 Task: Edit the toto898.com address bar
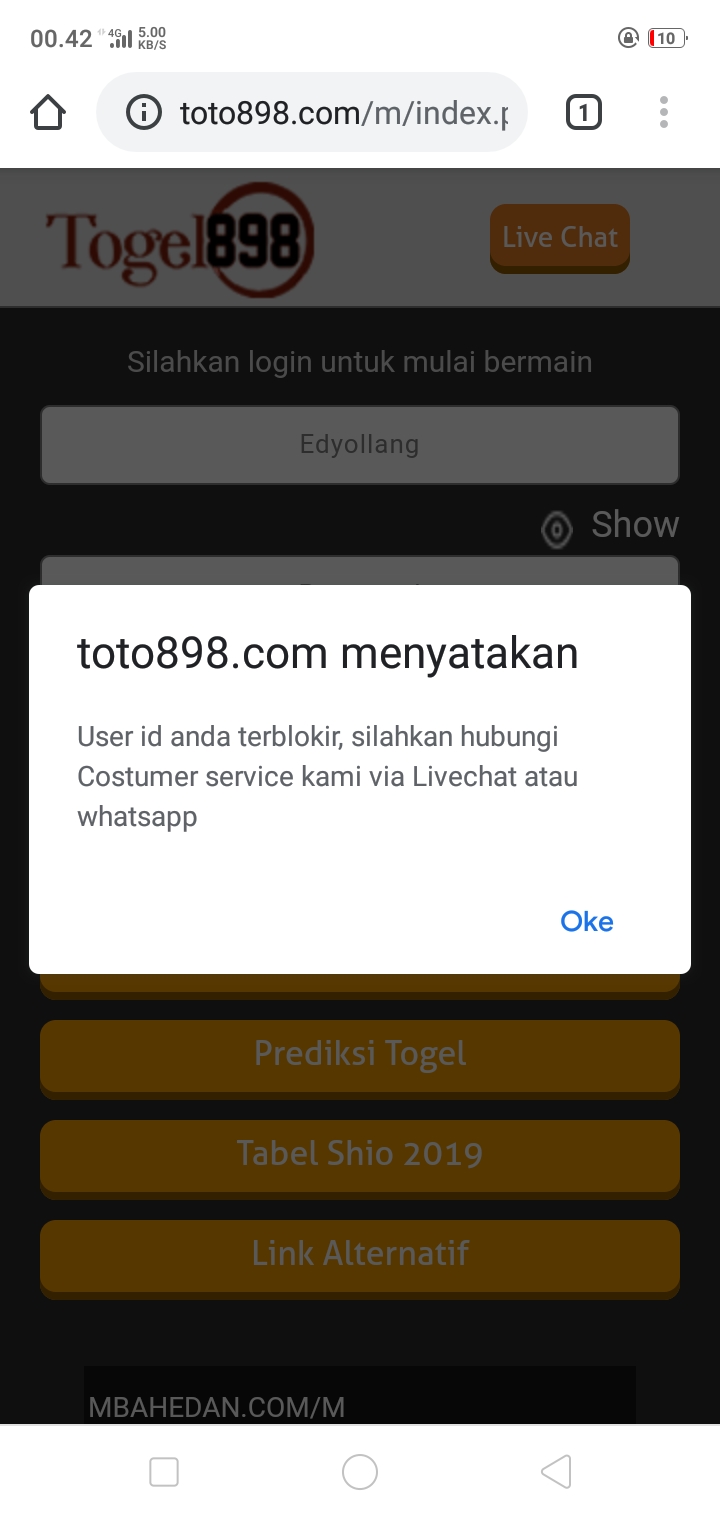point(340,113)
